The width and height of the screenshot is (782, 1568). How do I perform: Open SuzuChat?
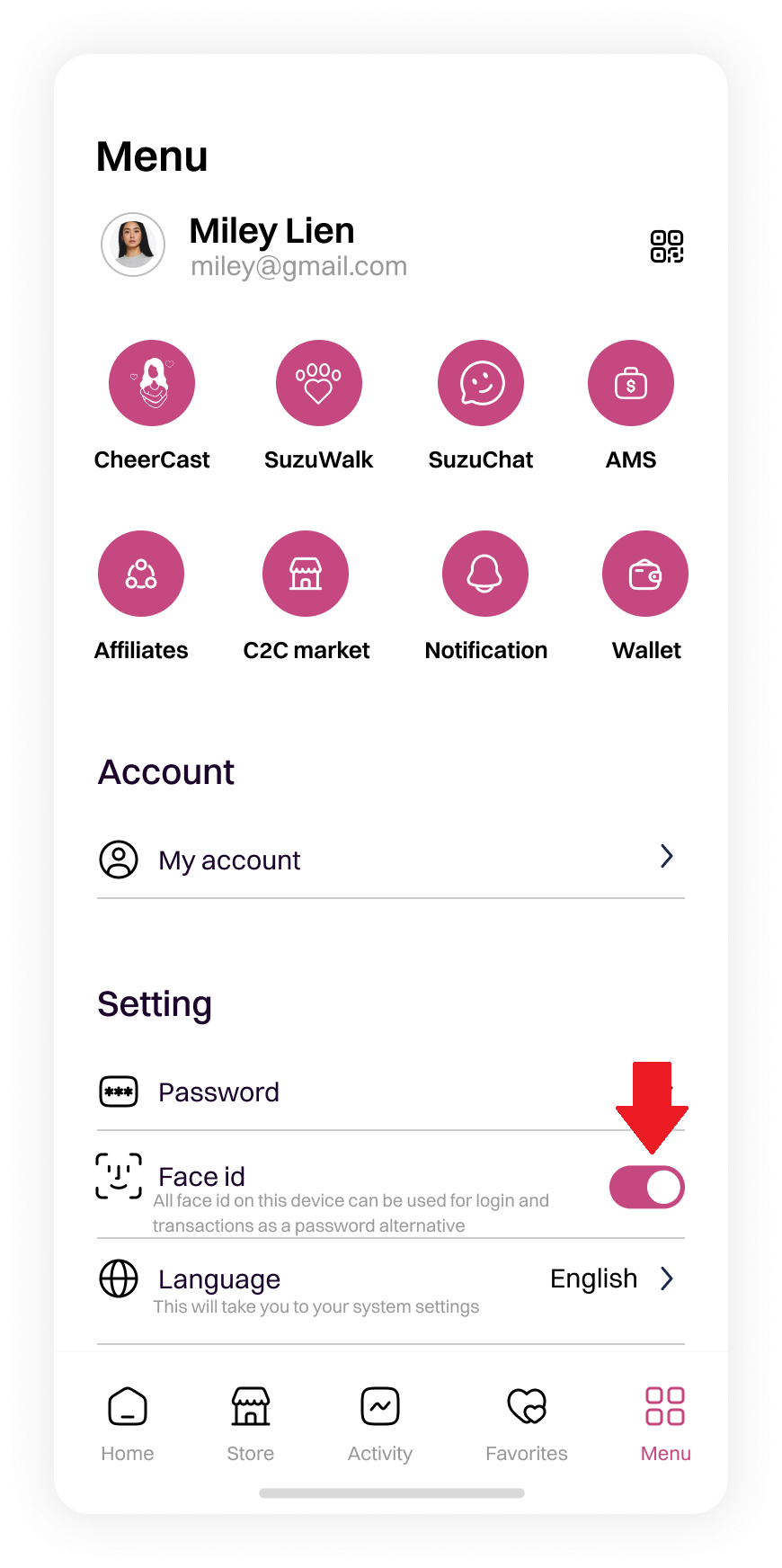coord(481,383)
